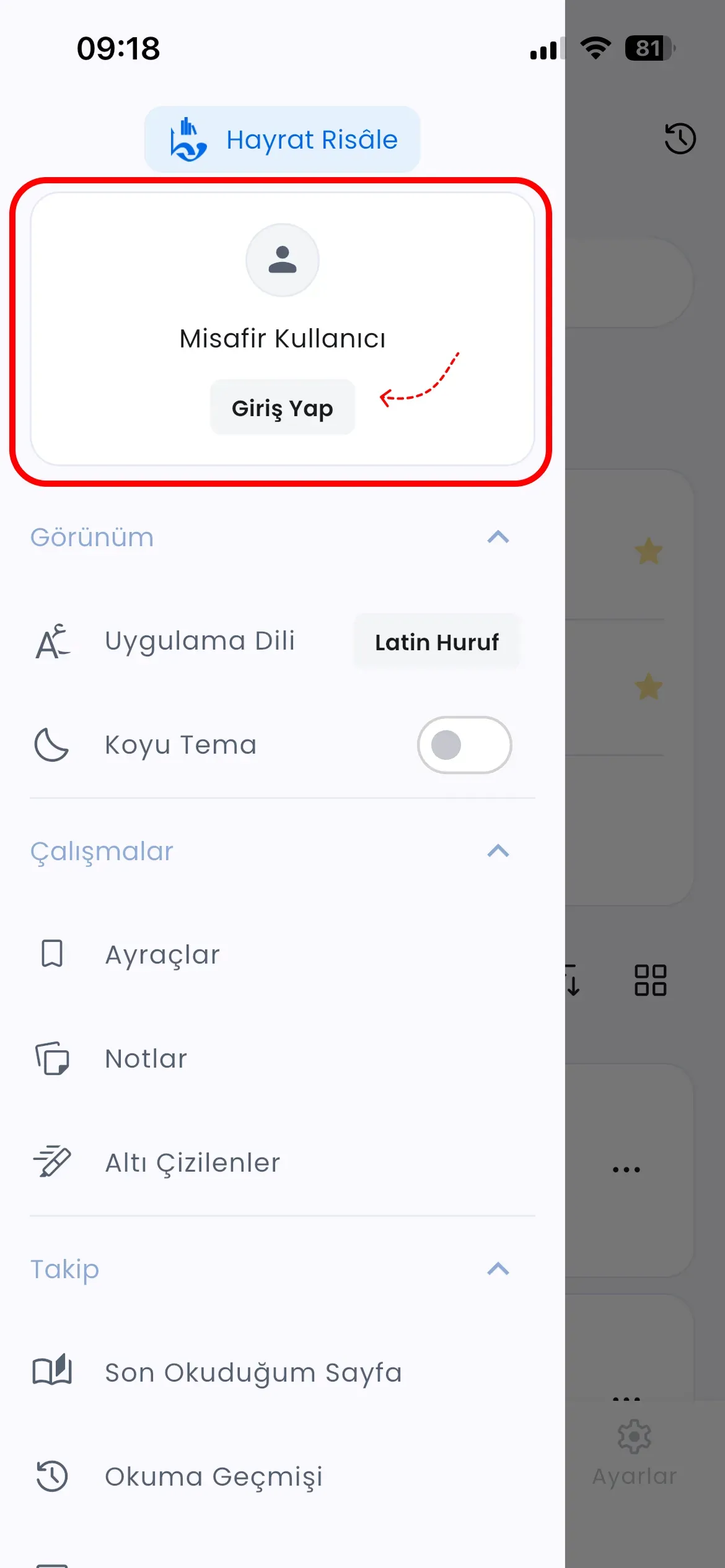Collapse the Takip section

point(497,1269)
